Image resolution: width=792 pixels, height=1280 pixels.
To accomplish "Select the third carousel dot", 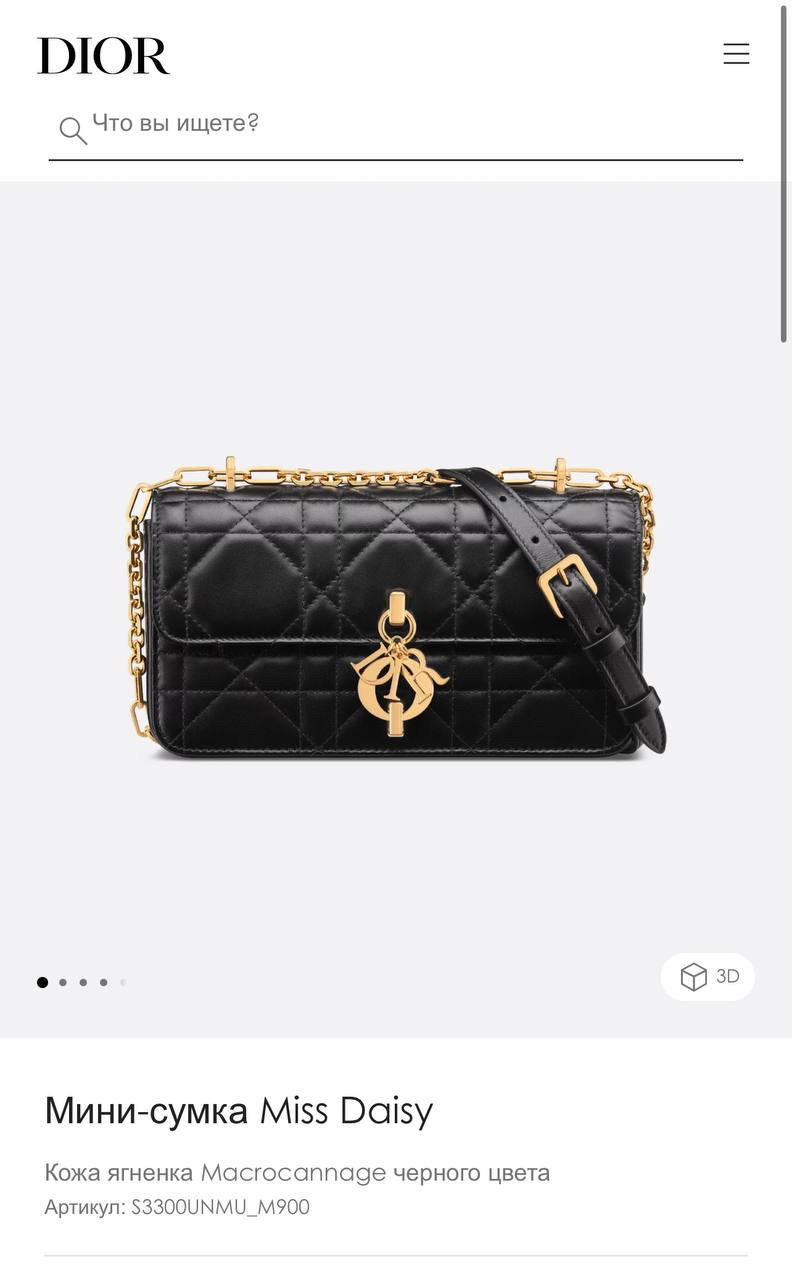I will coord(82,981).
